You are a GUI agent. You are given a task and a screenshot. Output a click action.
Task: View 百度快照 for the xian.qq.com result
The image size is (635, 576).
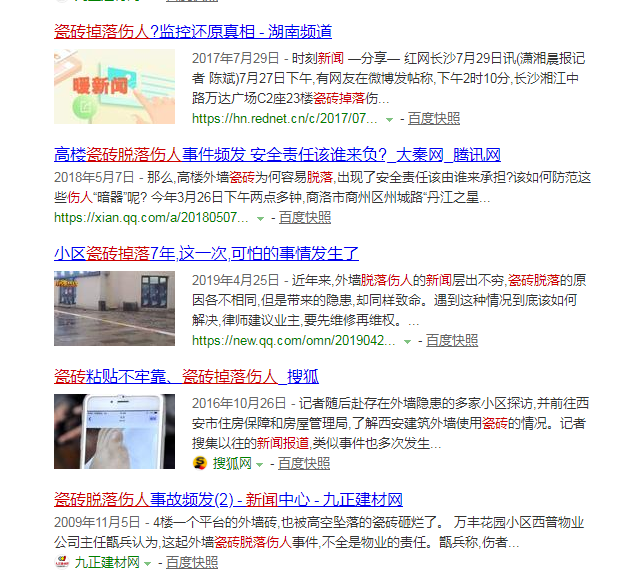[304, 217]
